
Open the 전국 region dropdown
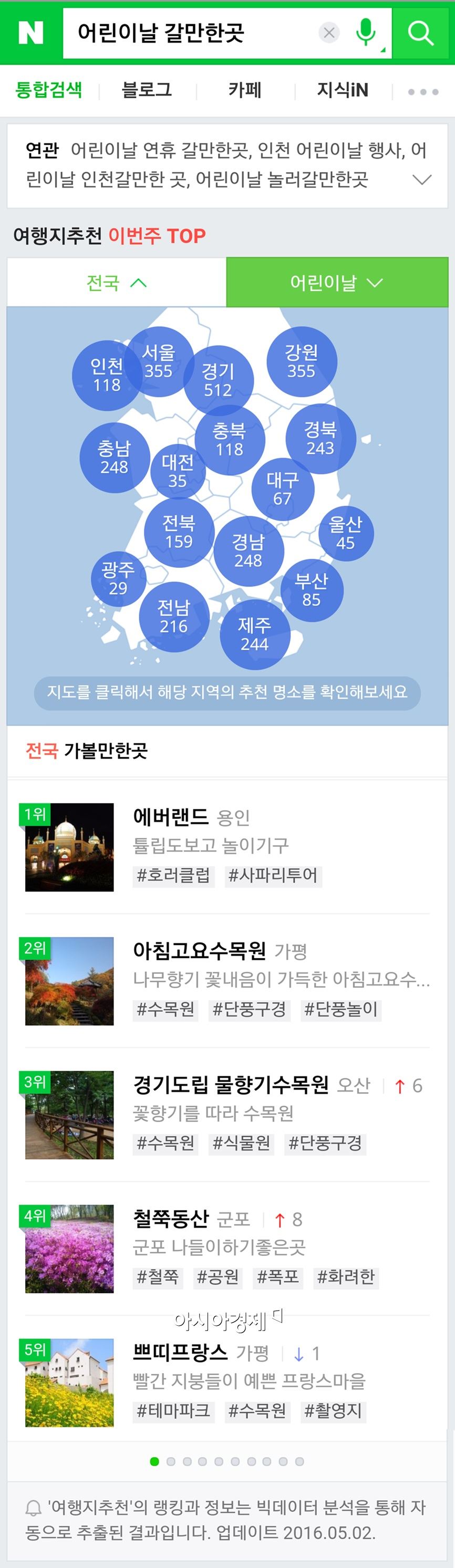(116, 283)
